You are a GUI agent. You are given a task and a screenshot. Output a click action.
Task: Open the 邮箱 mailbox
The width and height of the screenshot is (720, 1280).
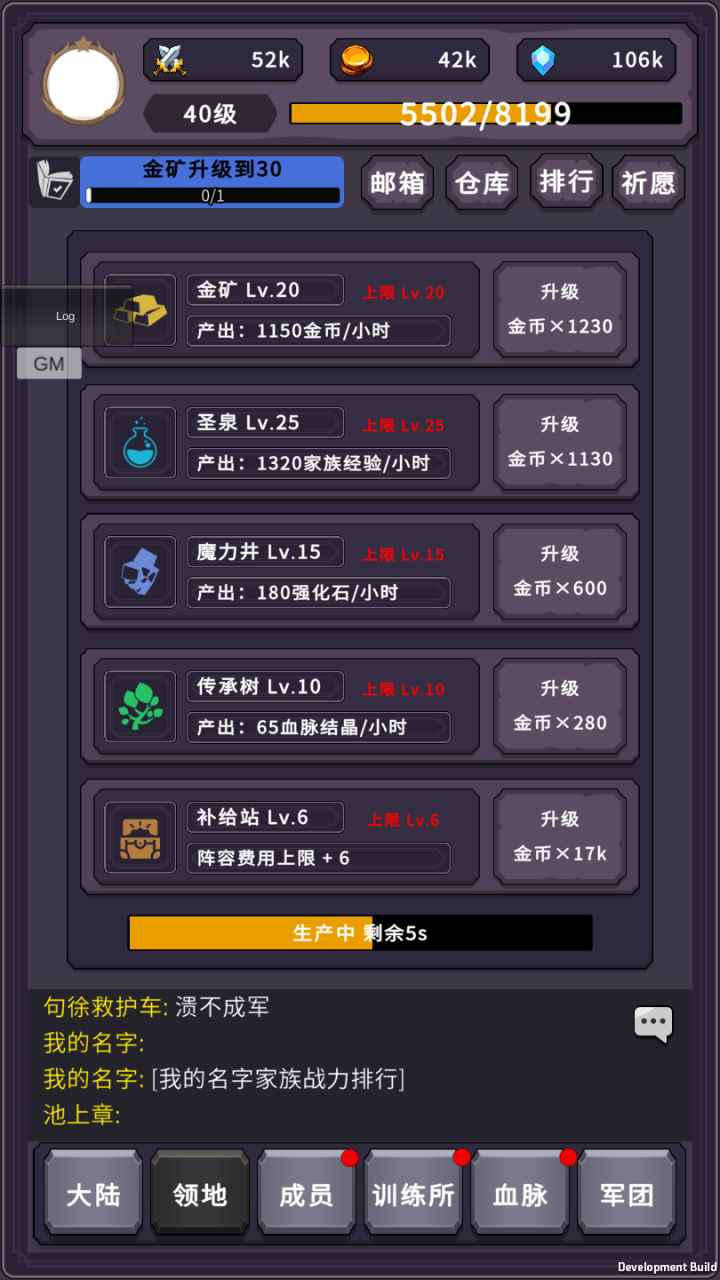397,183
